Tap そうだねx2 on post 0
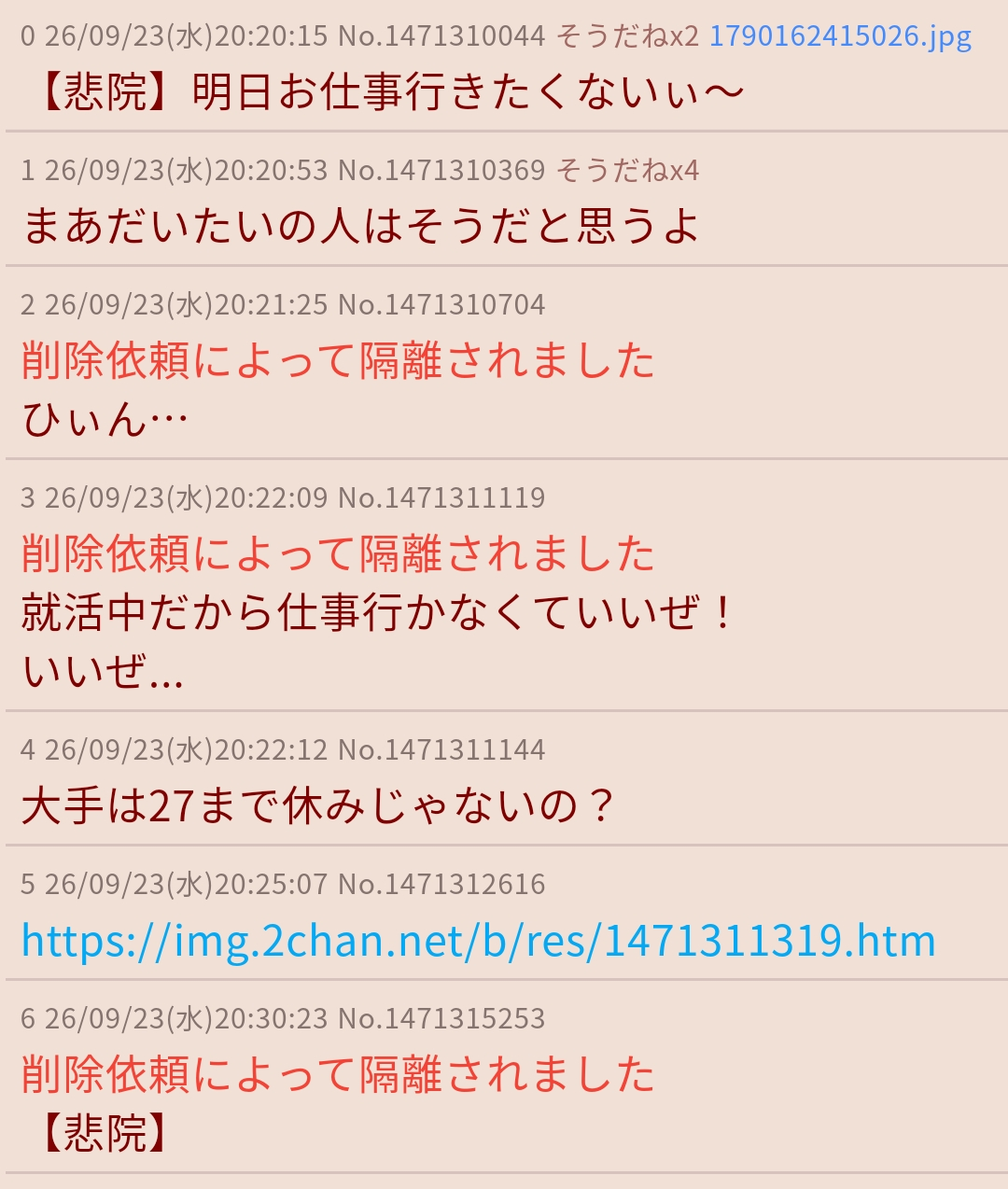The height and width of the screenshot is (1189, 1008). tap(627, 36)
